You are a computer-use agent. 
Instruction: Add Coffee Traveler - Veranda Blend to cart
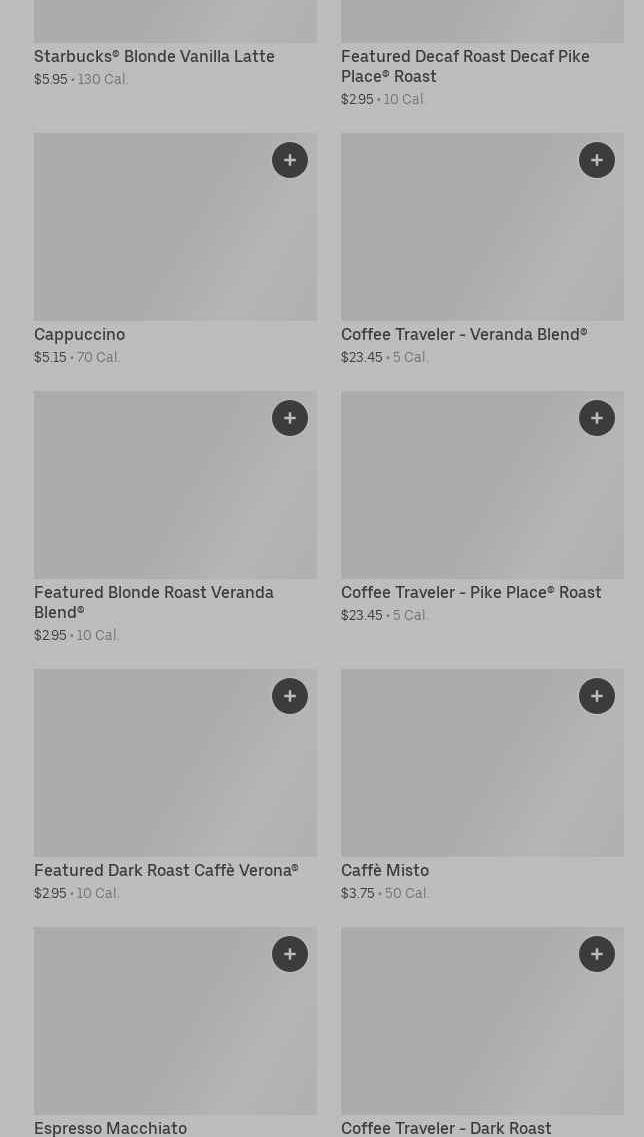[597, 160]
